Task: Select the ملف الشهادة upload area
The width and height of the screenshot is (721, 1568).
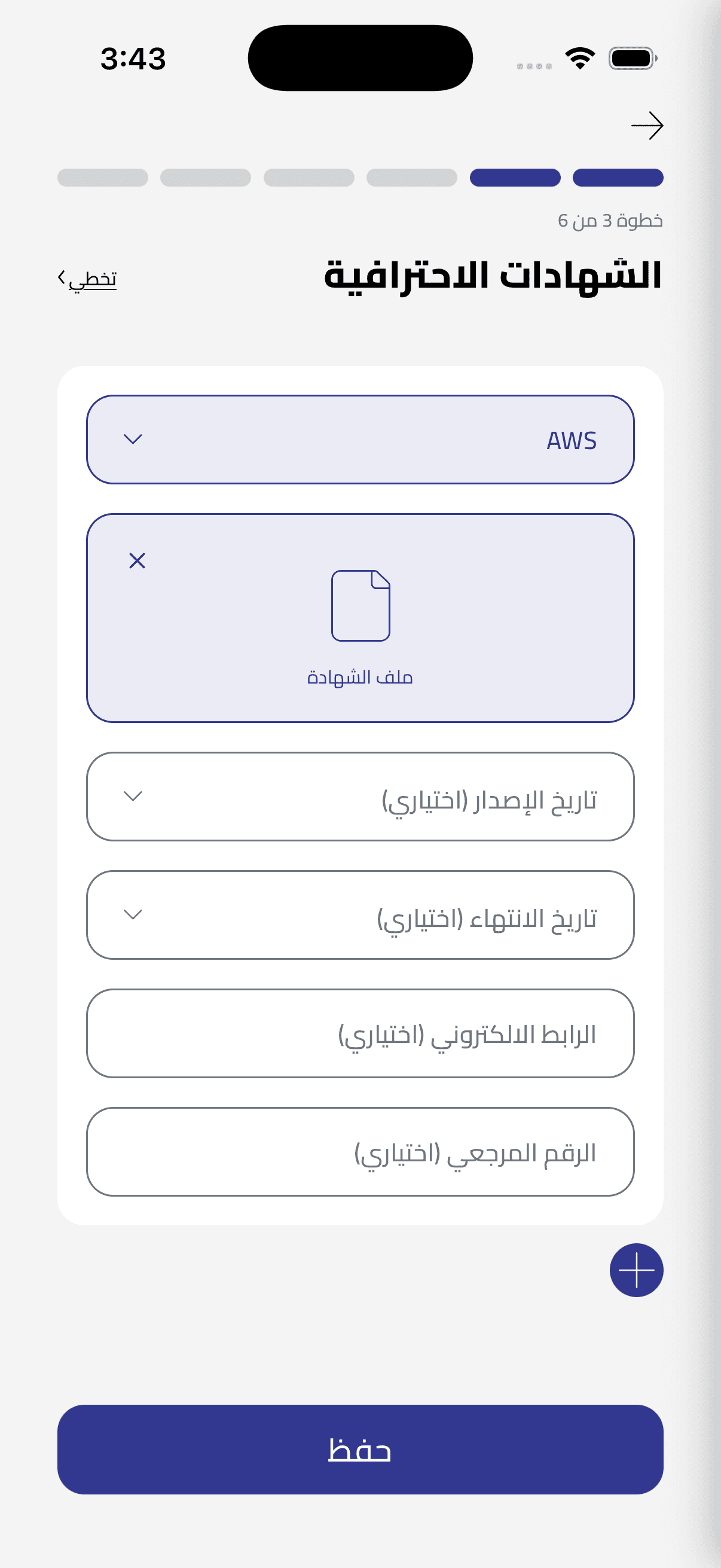Action: pos(361,618)
